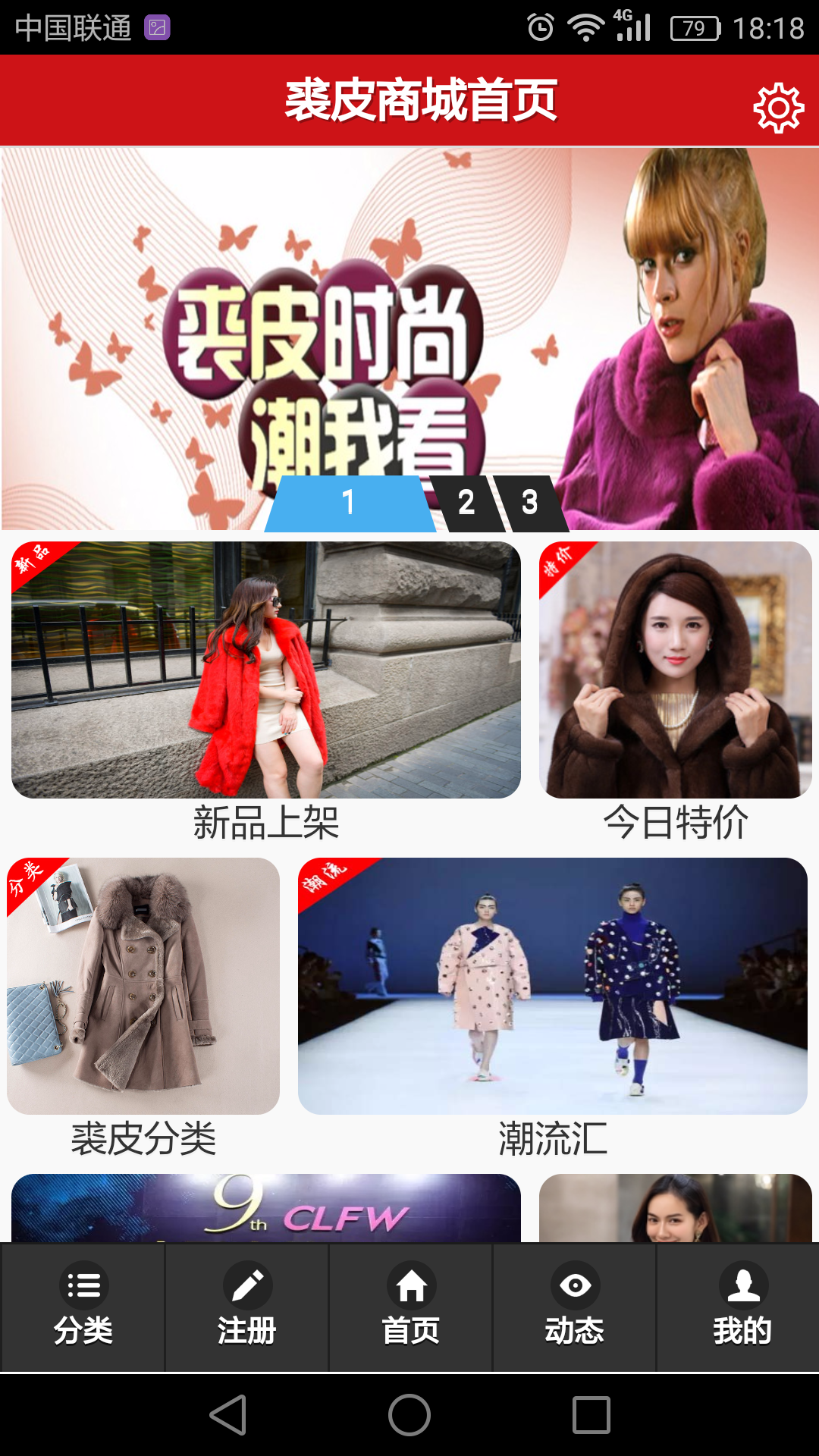Open the 今日特价 daily deals tile

tap(675, 671)
